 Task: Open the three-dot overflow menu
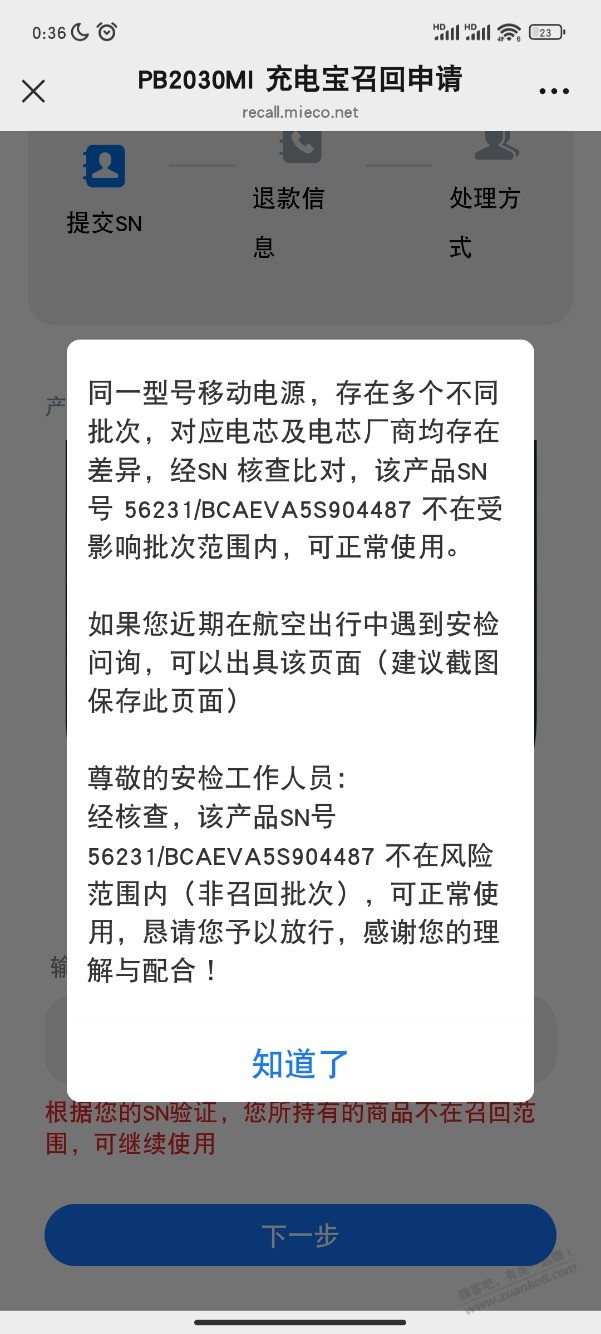[554, 91]
